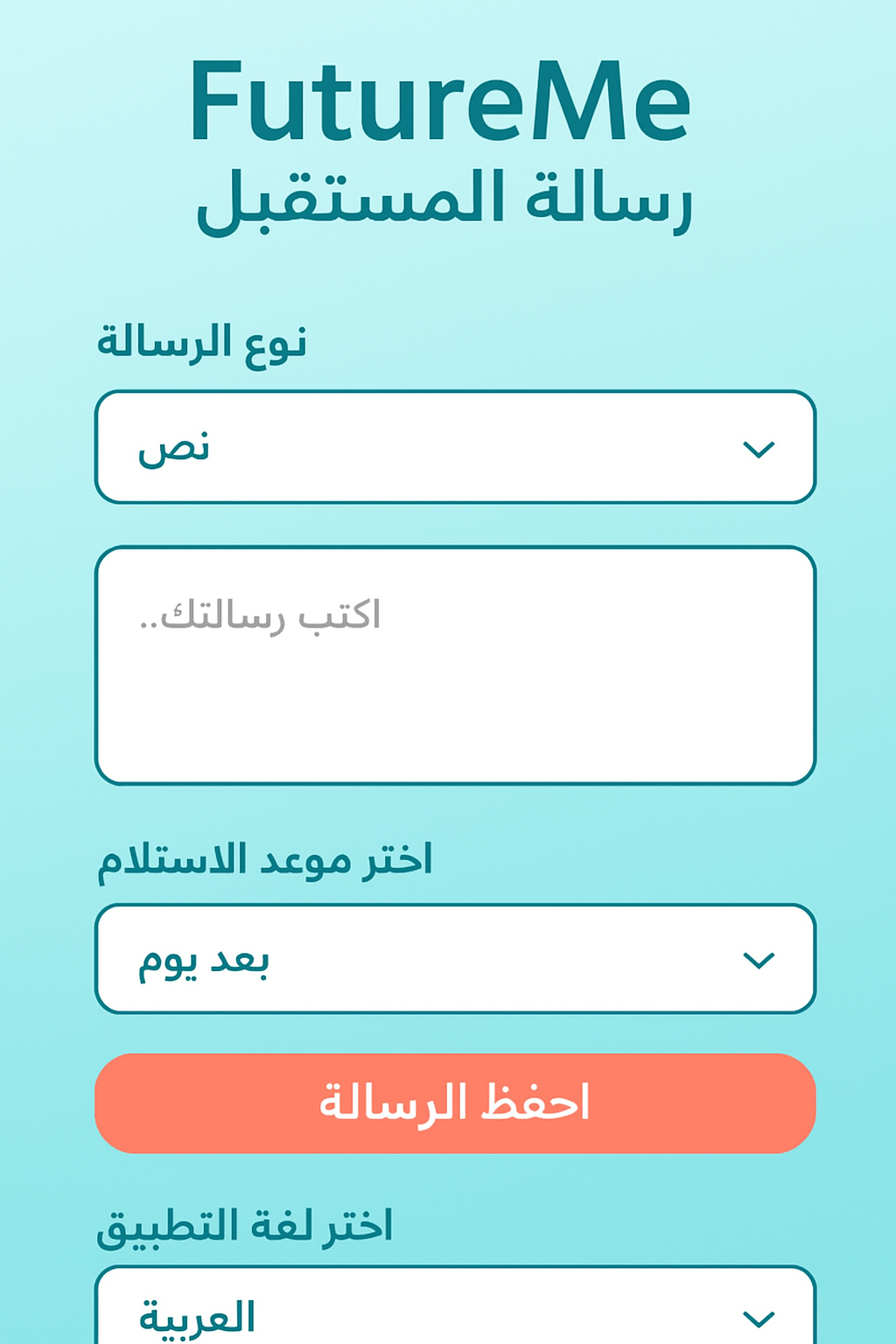This screenshot has height=1344, width=896.
Task: Open the app language dropdown showing العربية
Action: pyautogui.click(x=455, y=1312)
